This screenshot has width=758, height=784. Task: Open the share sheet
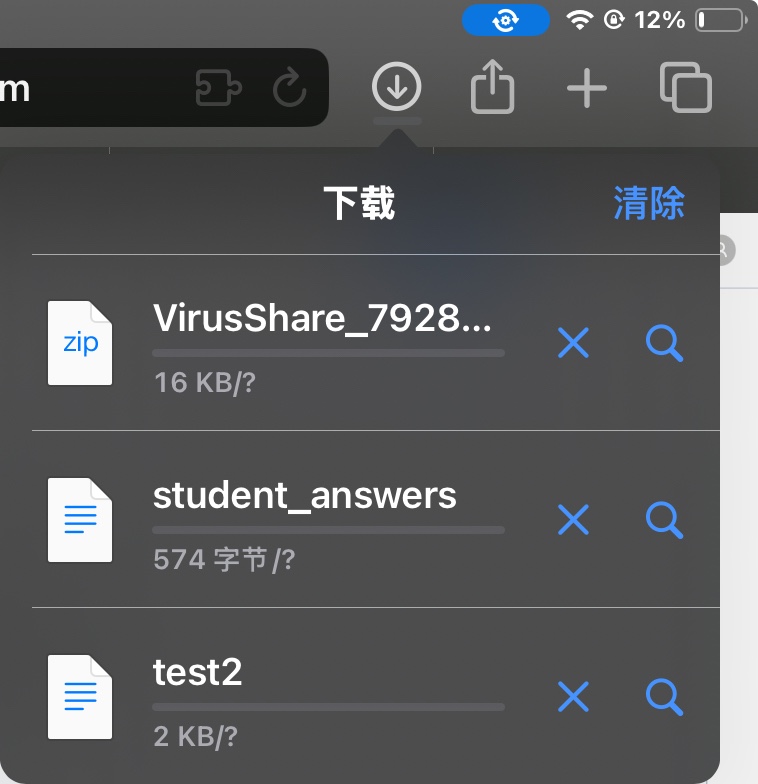pyautogui.click(x=492, y=88)
